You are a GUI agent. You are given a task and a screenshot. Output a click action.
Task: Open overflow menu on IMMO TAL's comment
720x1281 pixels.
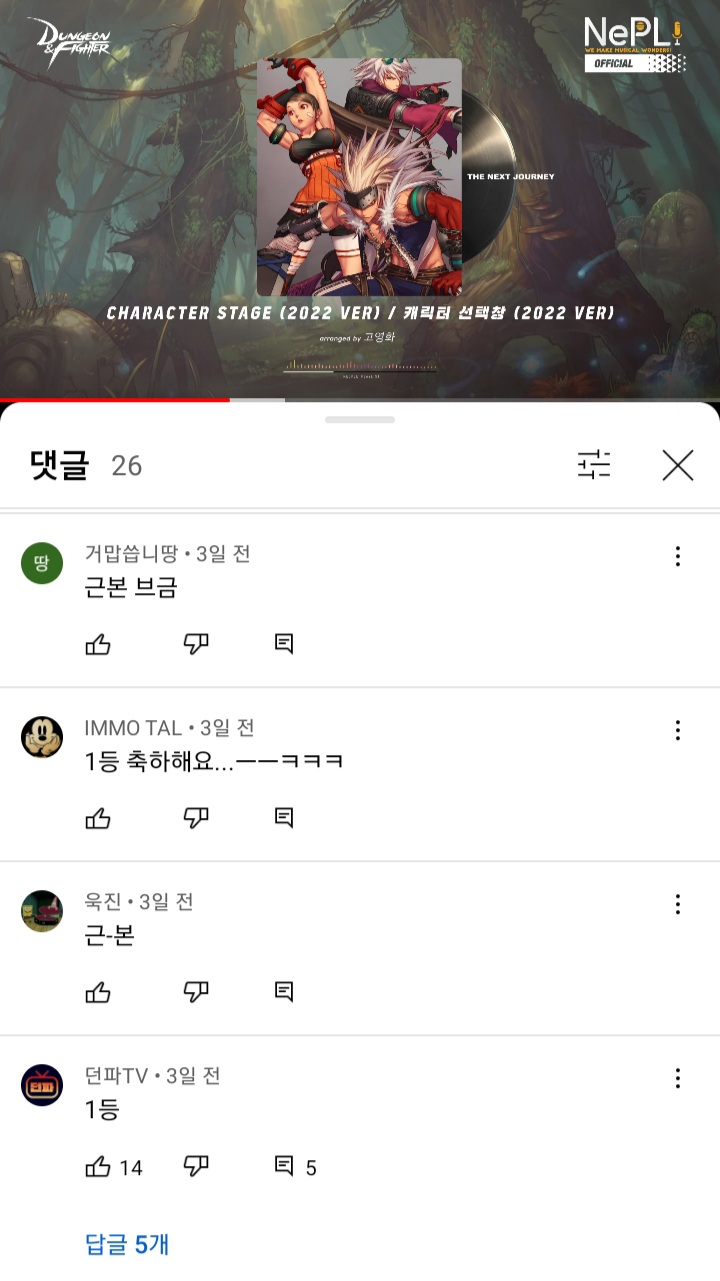(677, 730)
